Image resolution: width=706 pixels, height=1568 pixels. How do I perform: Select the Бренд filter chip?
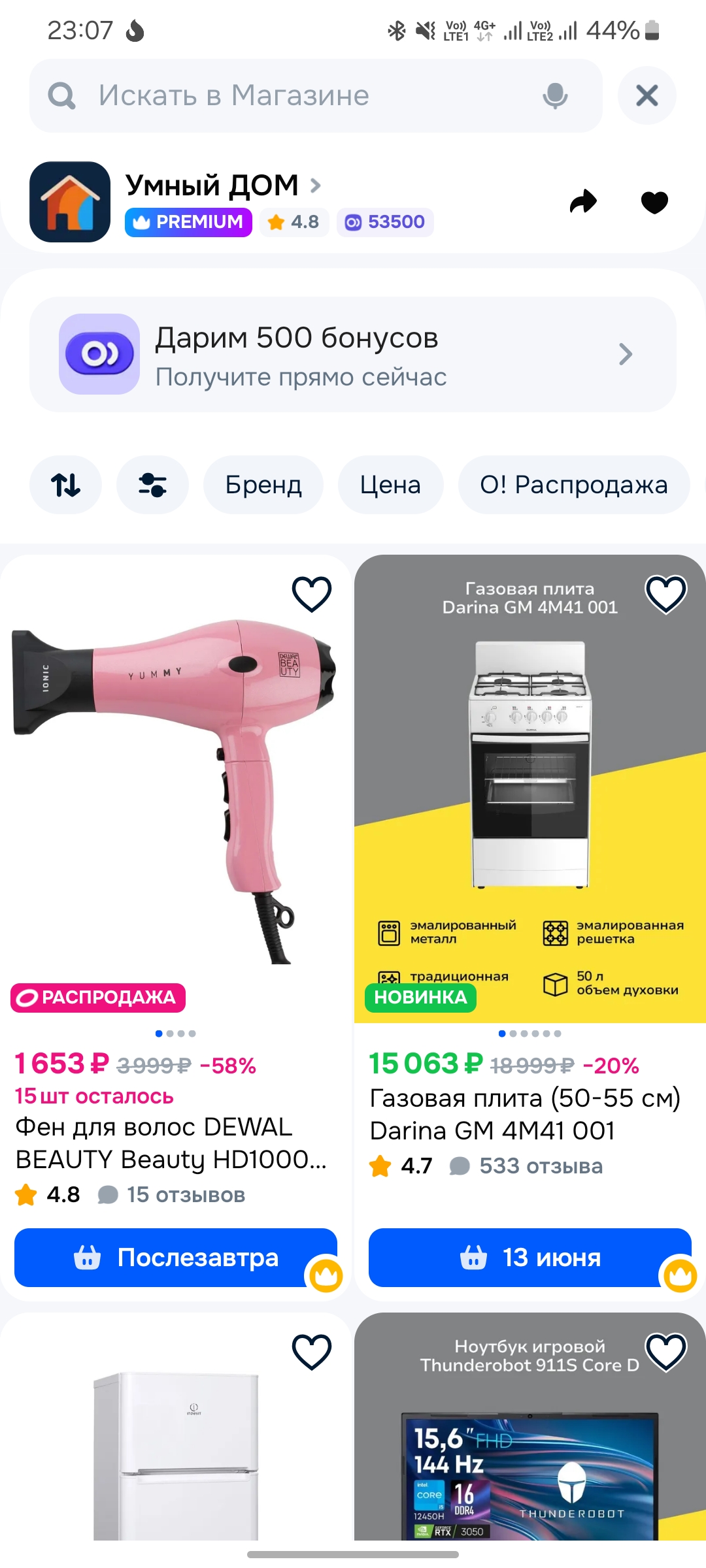(263, 485)
